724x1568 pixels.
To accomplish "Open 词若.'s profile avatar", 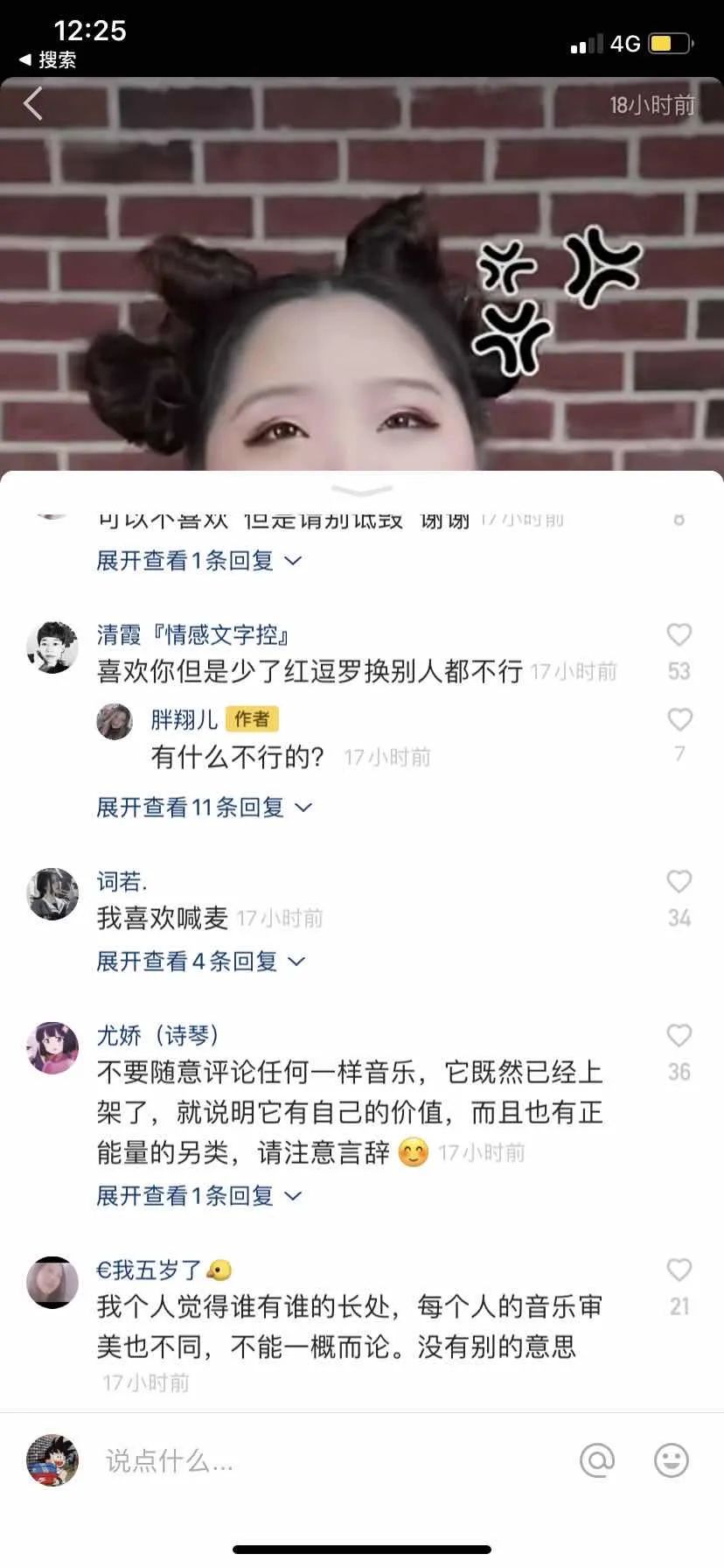I will [x=52, y=894].
